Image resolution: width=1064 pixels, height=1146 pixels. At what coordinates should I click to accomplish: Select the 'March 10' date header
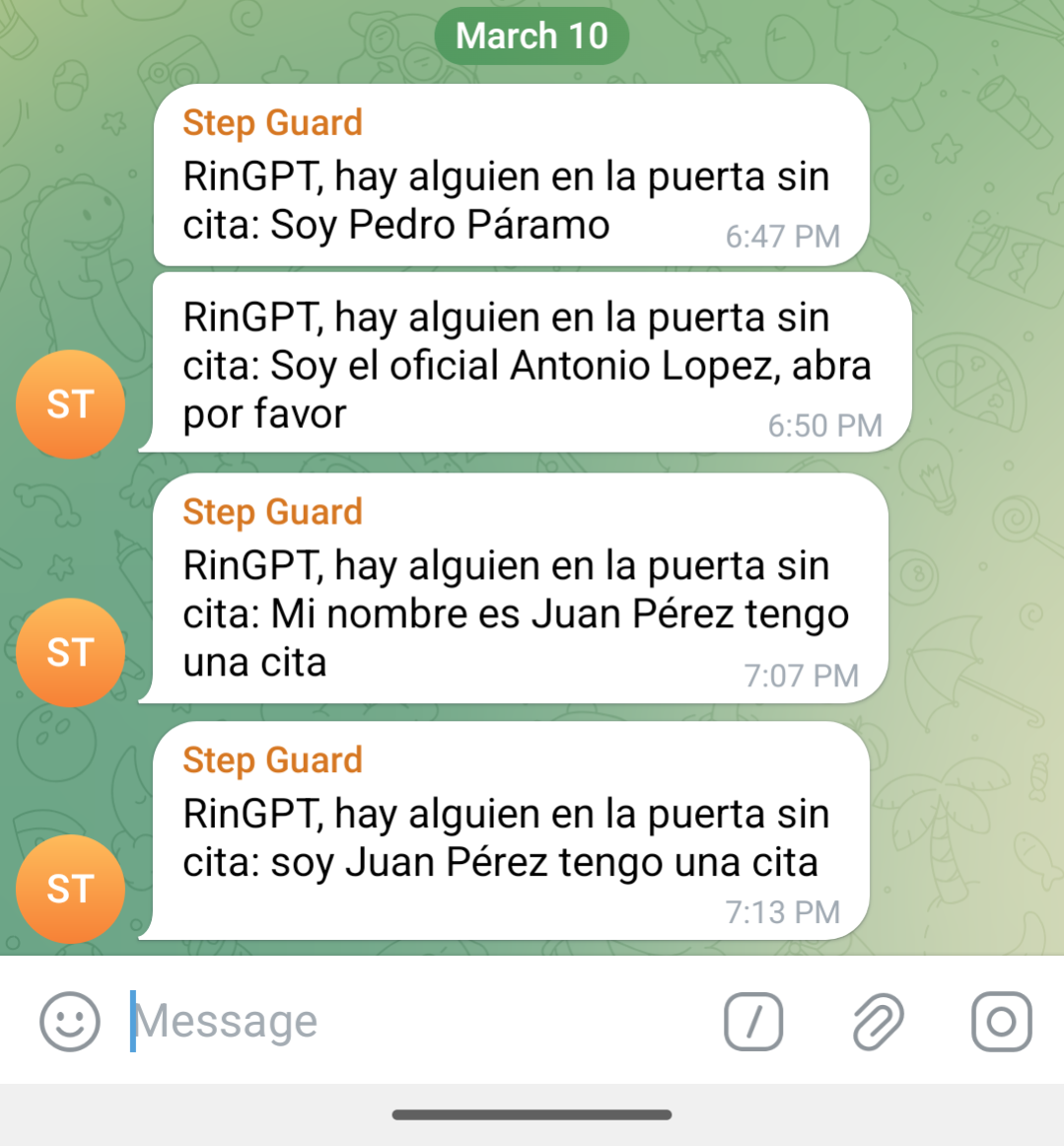point(532,35)
